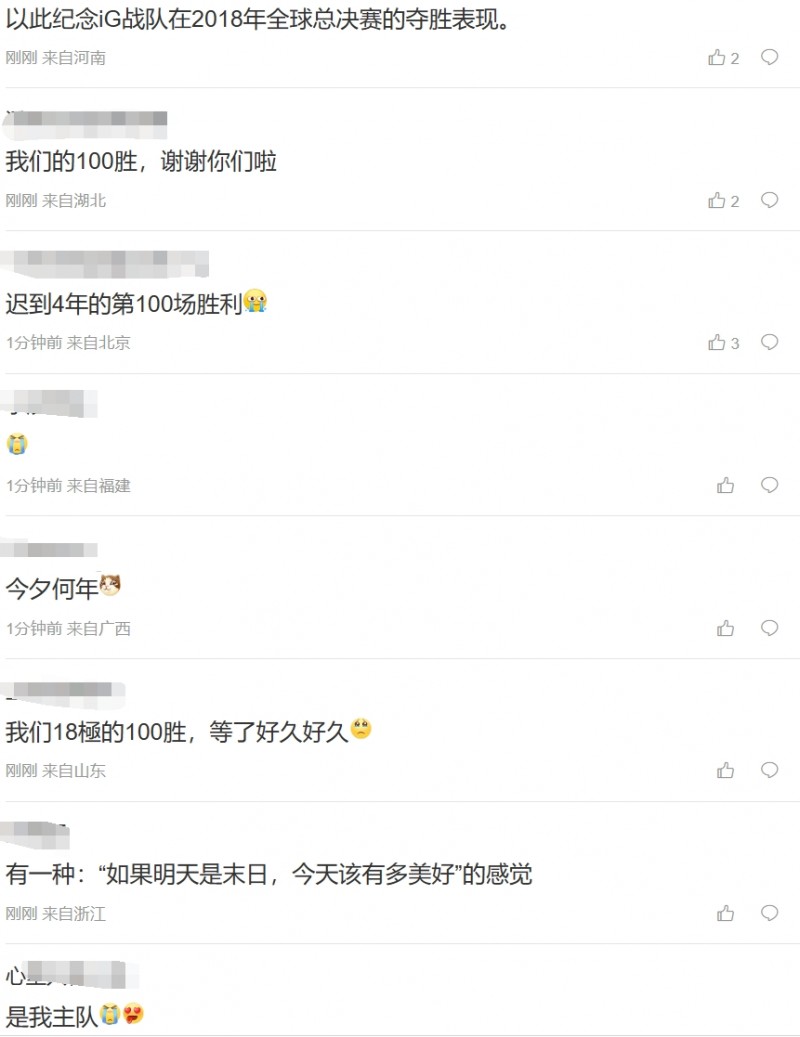800x1037 pixels.
Task: Like the crying emoji comment from 福建
Action: pos(725,486)
